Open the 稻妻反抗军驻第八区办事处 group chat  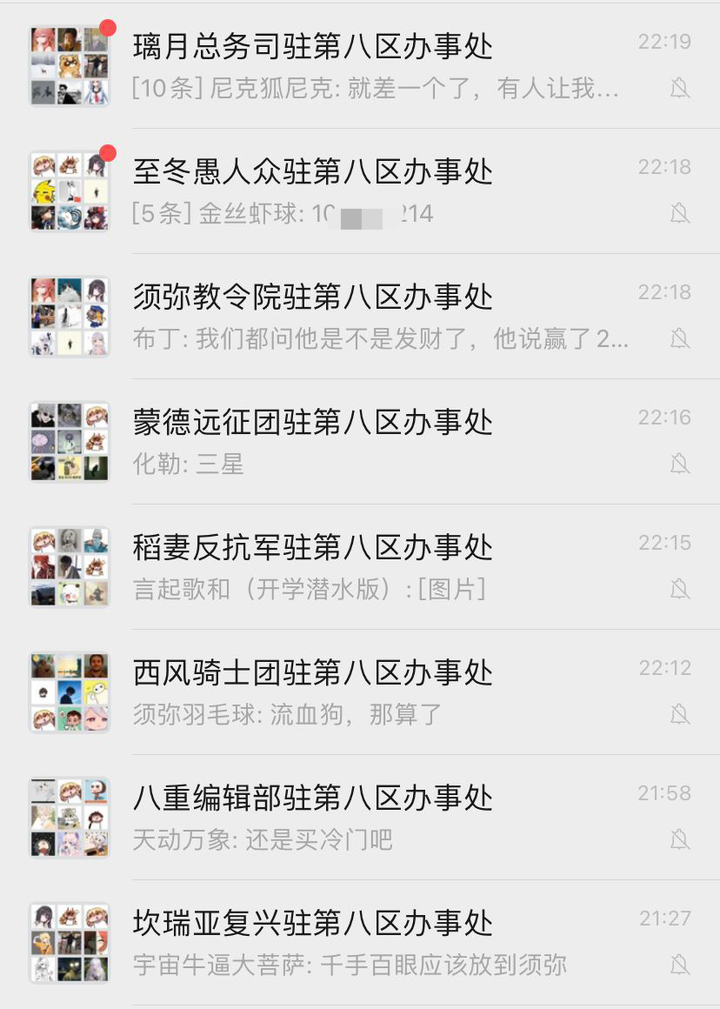(360, 566)
